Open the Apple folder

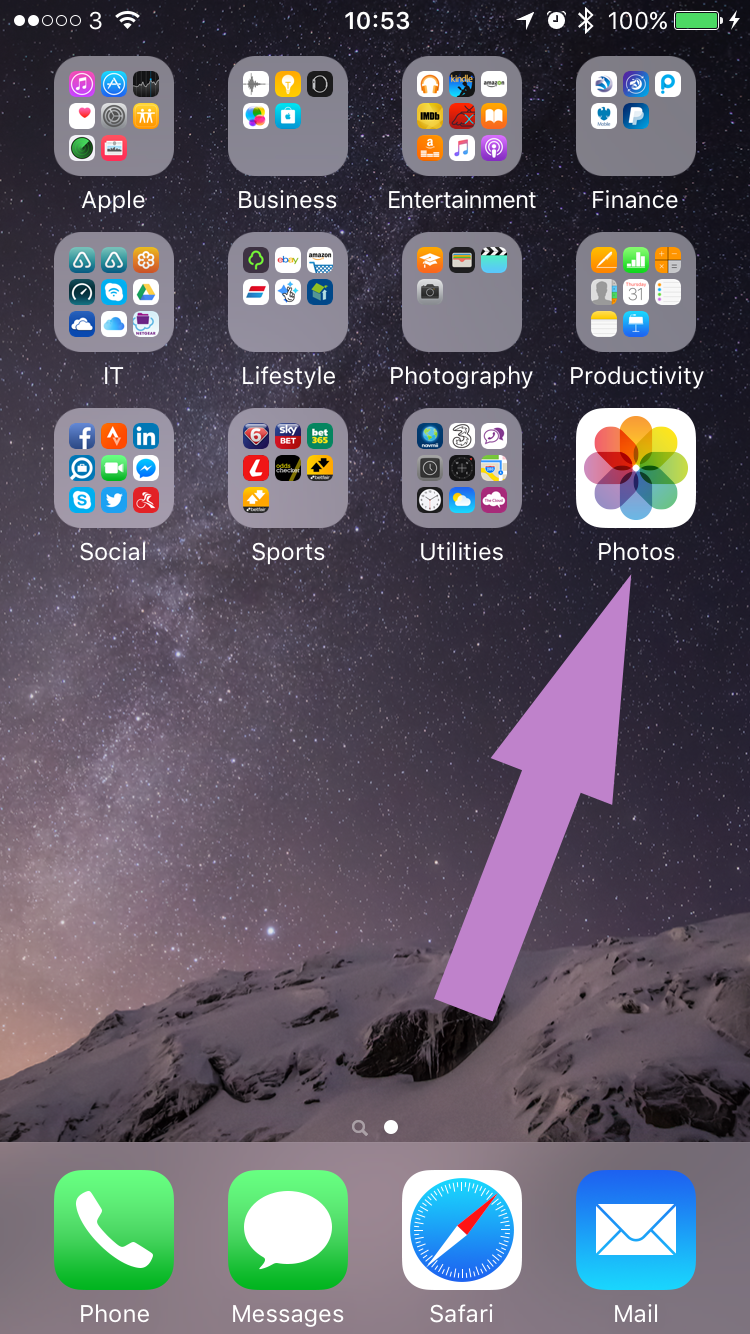click(114, 116)
